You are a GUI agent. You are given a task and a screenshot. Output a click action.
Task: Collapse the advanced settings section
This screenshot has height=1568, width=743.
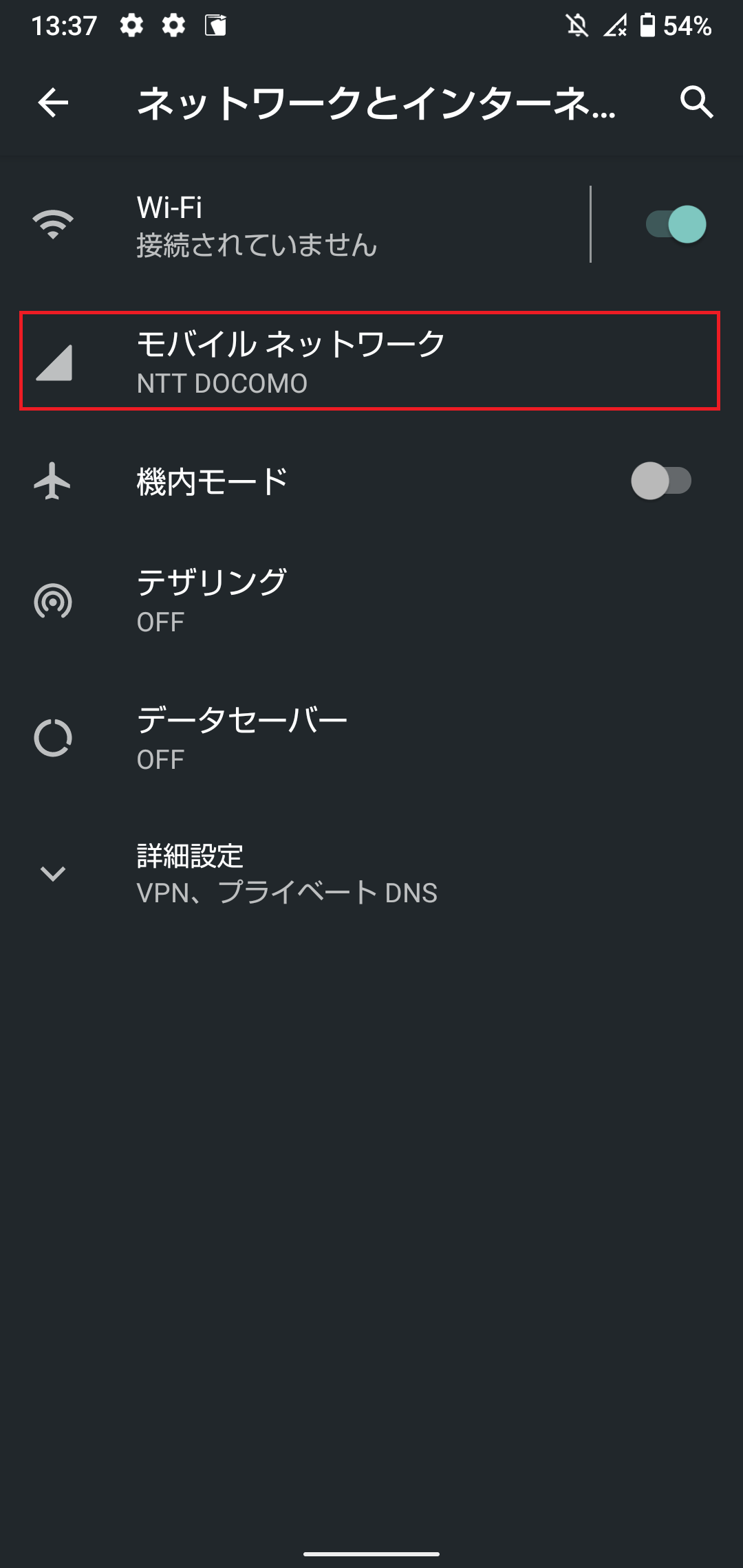pyautogui.click(x=275, y=873)
